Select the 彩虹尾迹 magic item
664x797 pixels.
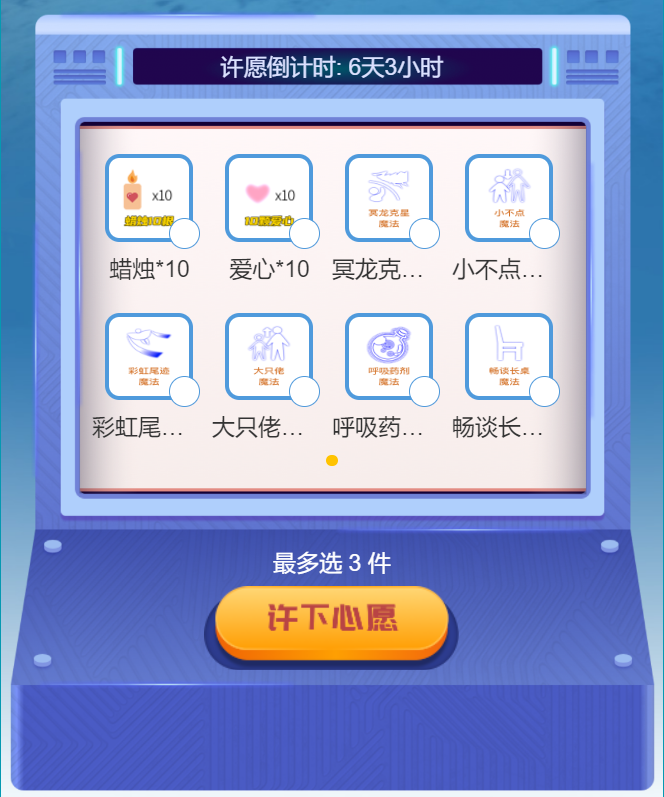149,357
